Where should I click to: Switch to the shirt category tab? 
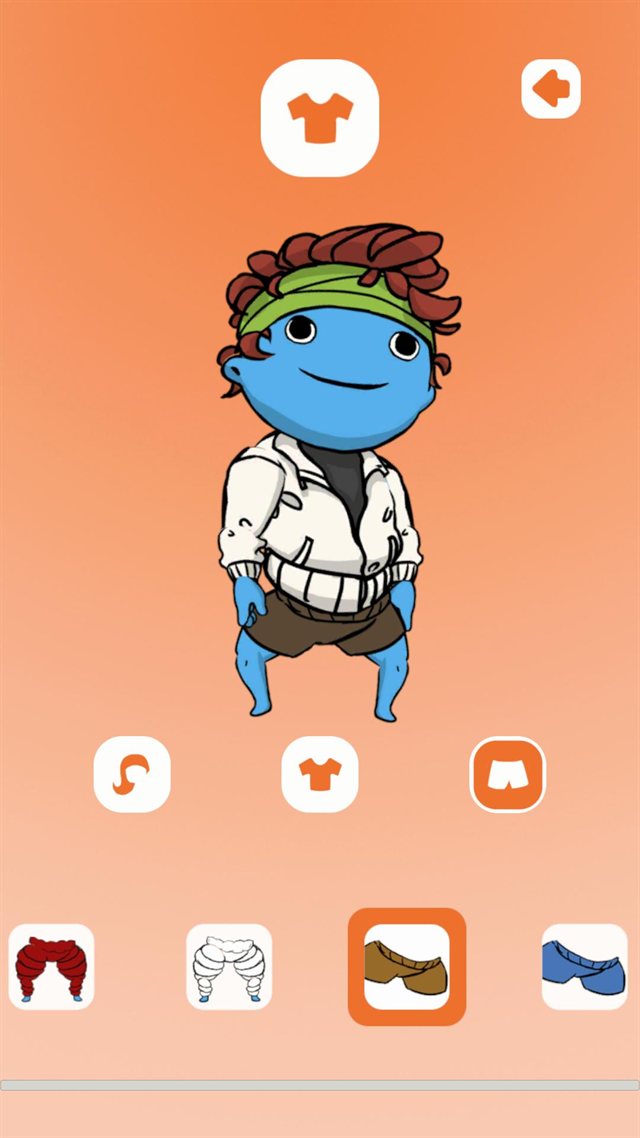320,774
